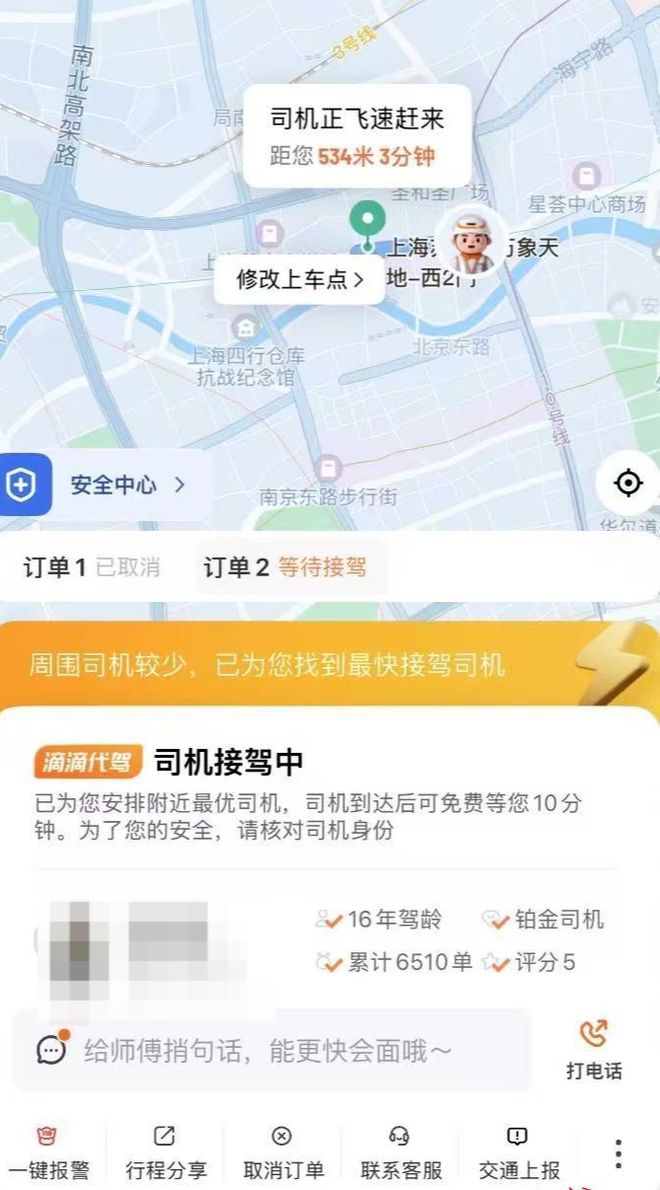Tap 一键报警 emergency alarm

point(47,1153)
